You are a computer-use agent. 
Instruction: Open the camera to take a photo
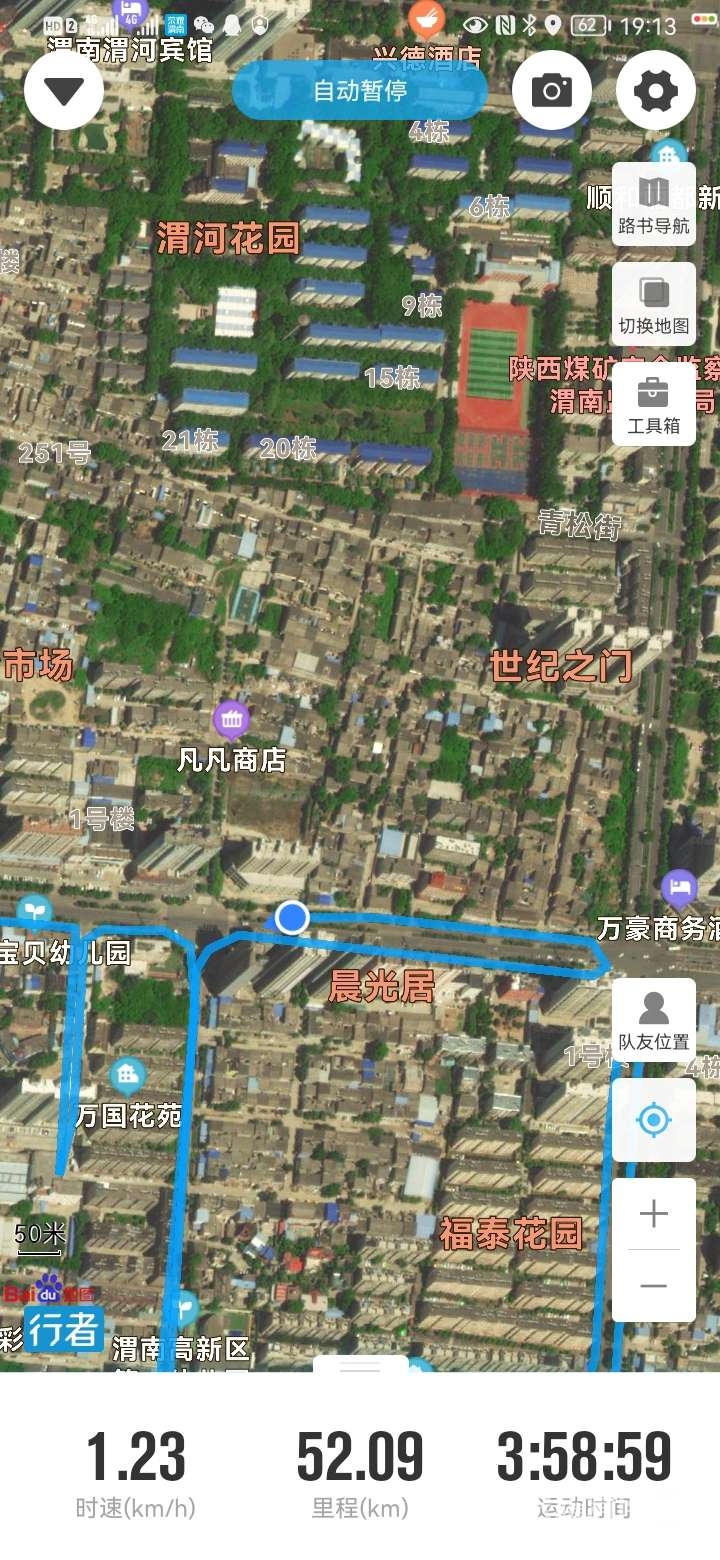click(x=552, y=91)
